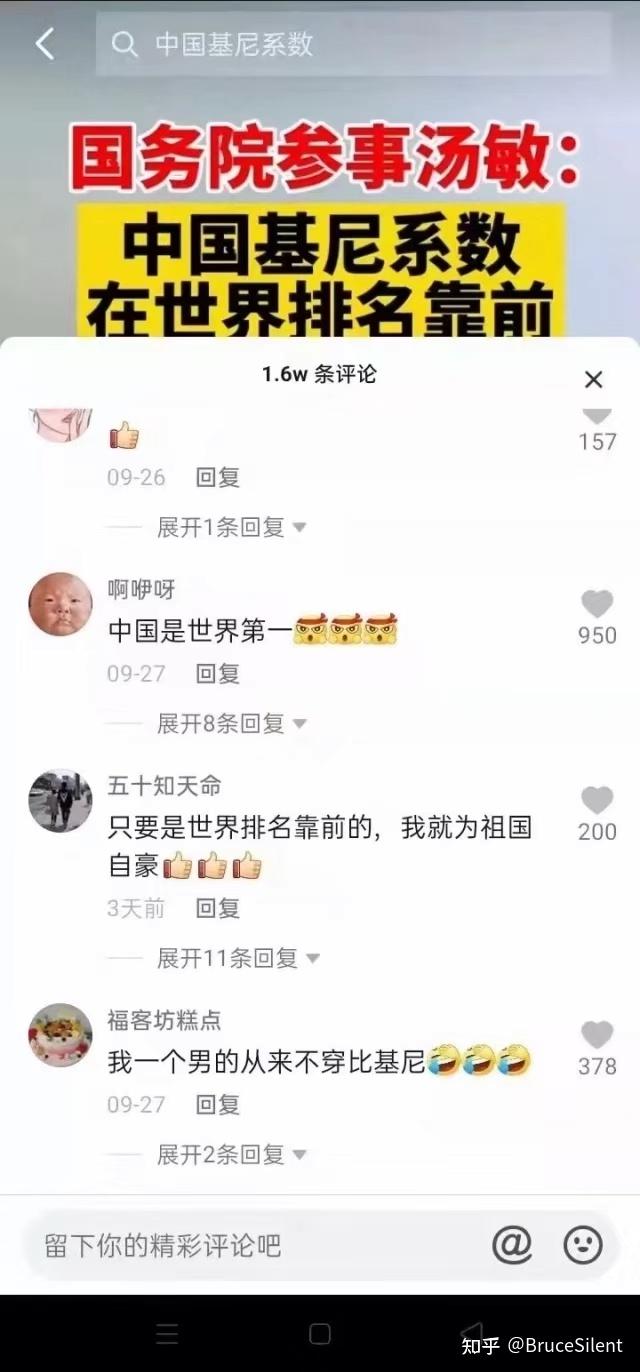Reply to 福客坊糕点's comment

[x=217, y=1105]
